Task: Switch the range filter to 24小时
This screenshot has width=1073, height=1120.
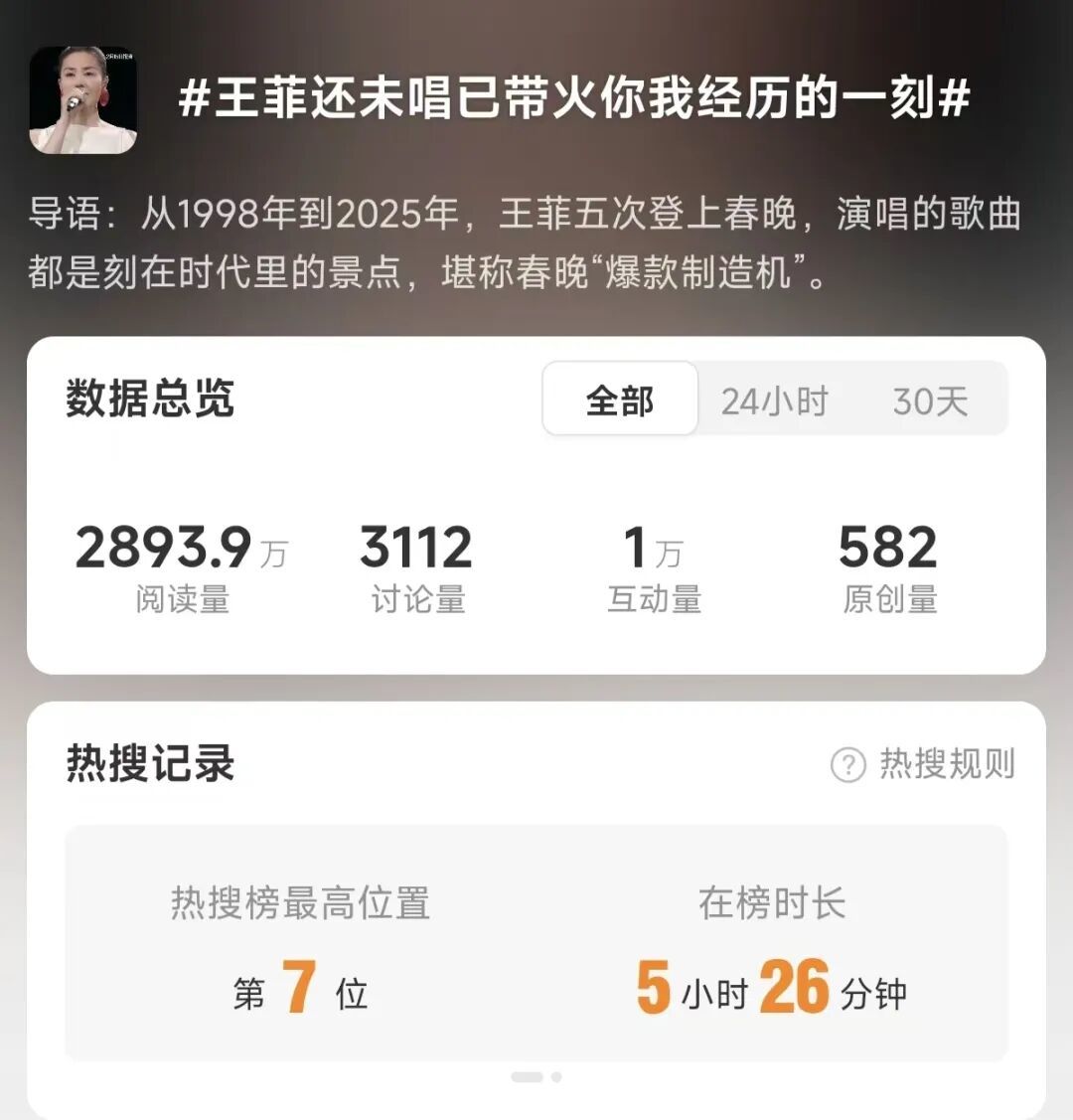Action: [776, 400]
